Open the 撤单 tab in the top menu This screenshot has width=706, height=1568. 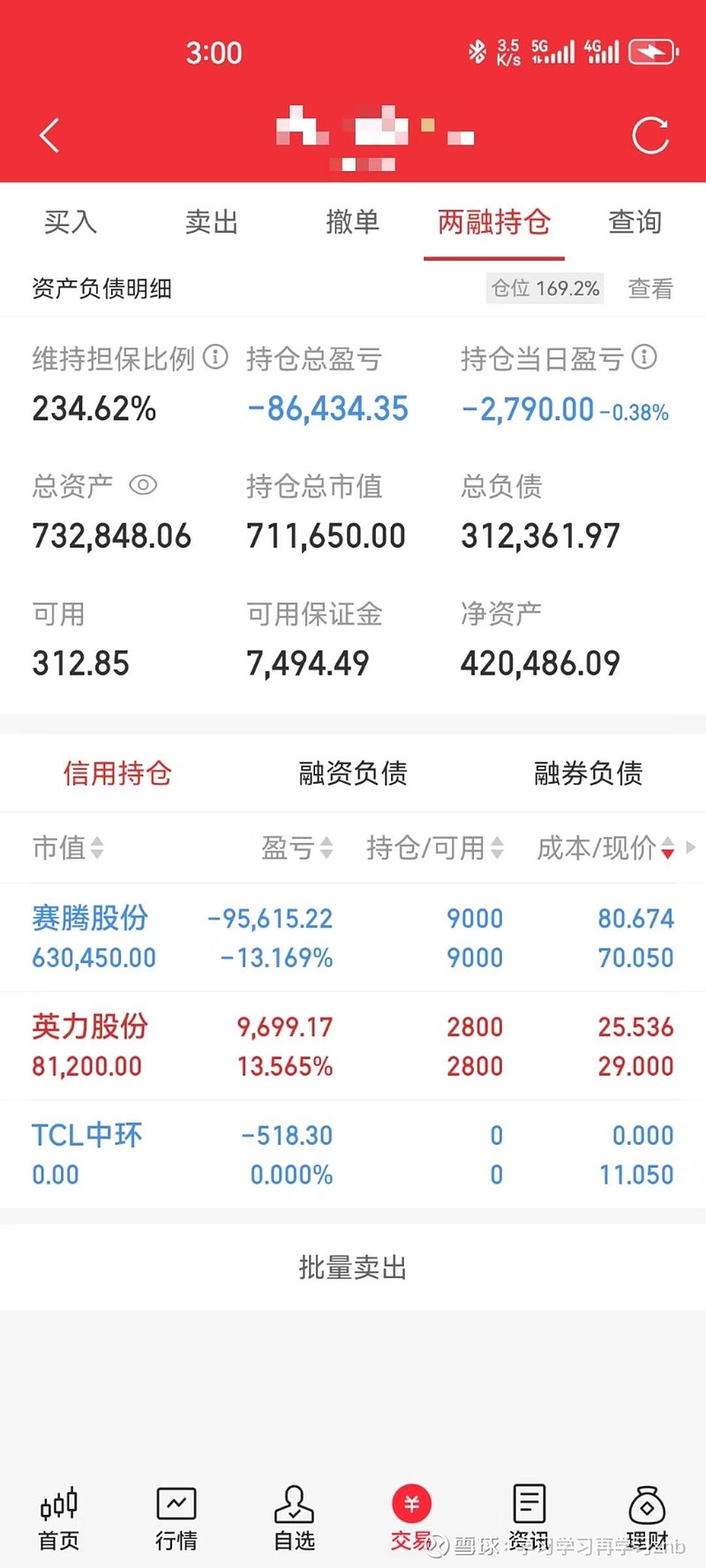(353, 222)
